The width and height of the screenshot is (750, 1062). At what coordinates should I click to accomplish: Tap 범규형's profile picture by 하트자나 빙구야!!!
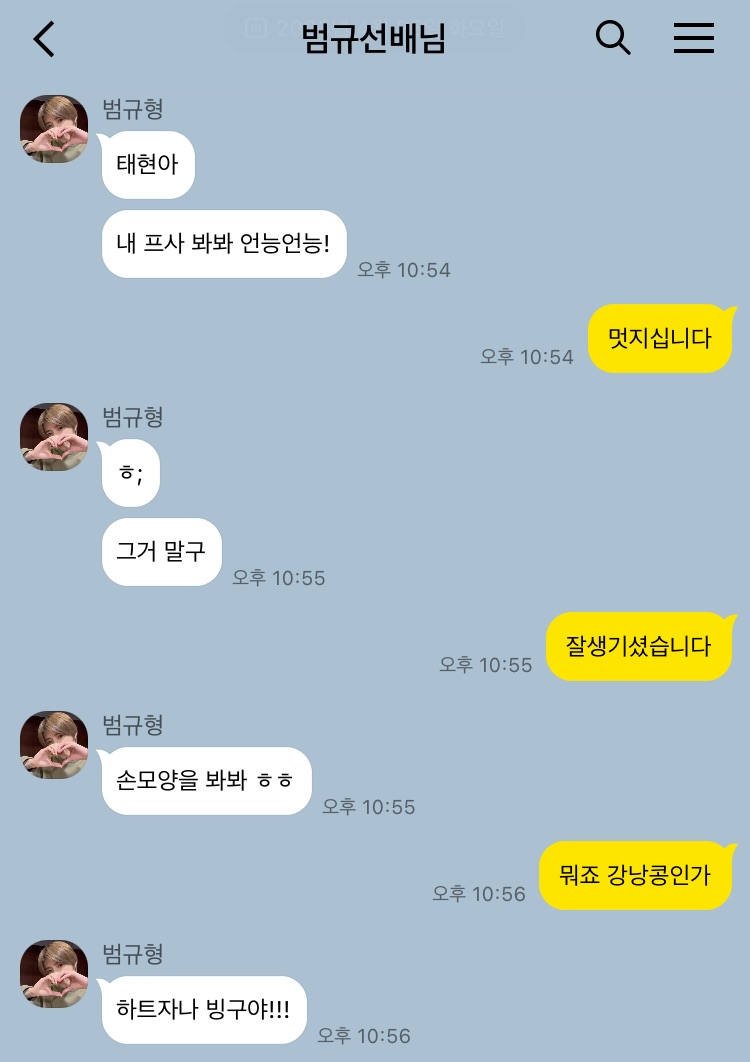coord(54,974)
